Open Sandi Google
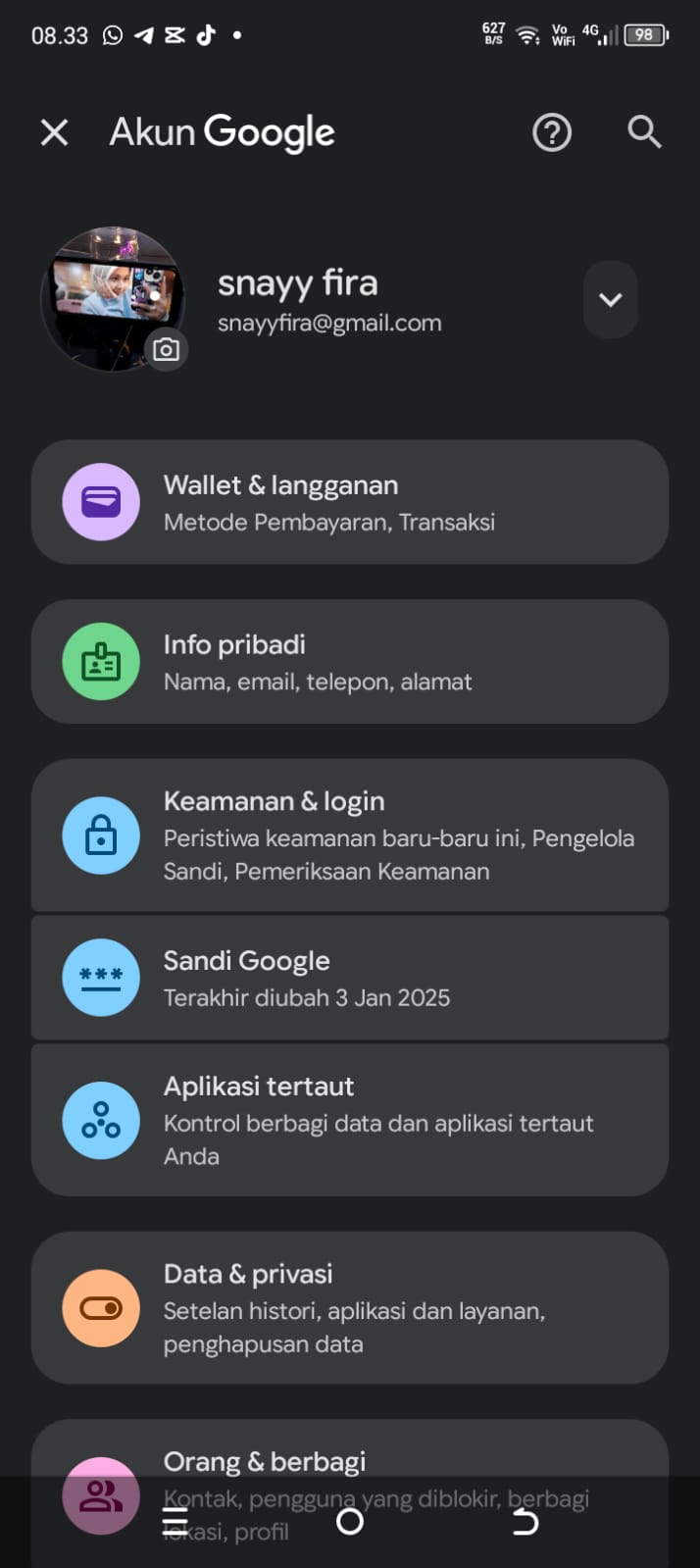This screenshot has width=700, height=1568. 350,978
